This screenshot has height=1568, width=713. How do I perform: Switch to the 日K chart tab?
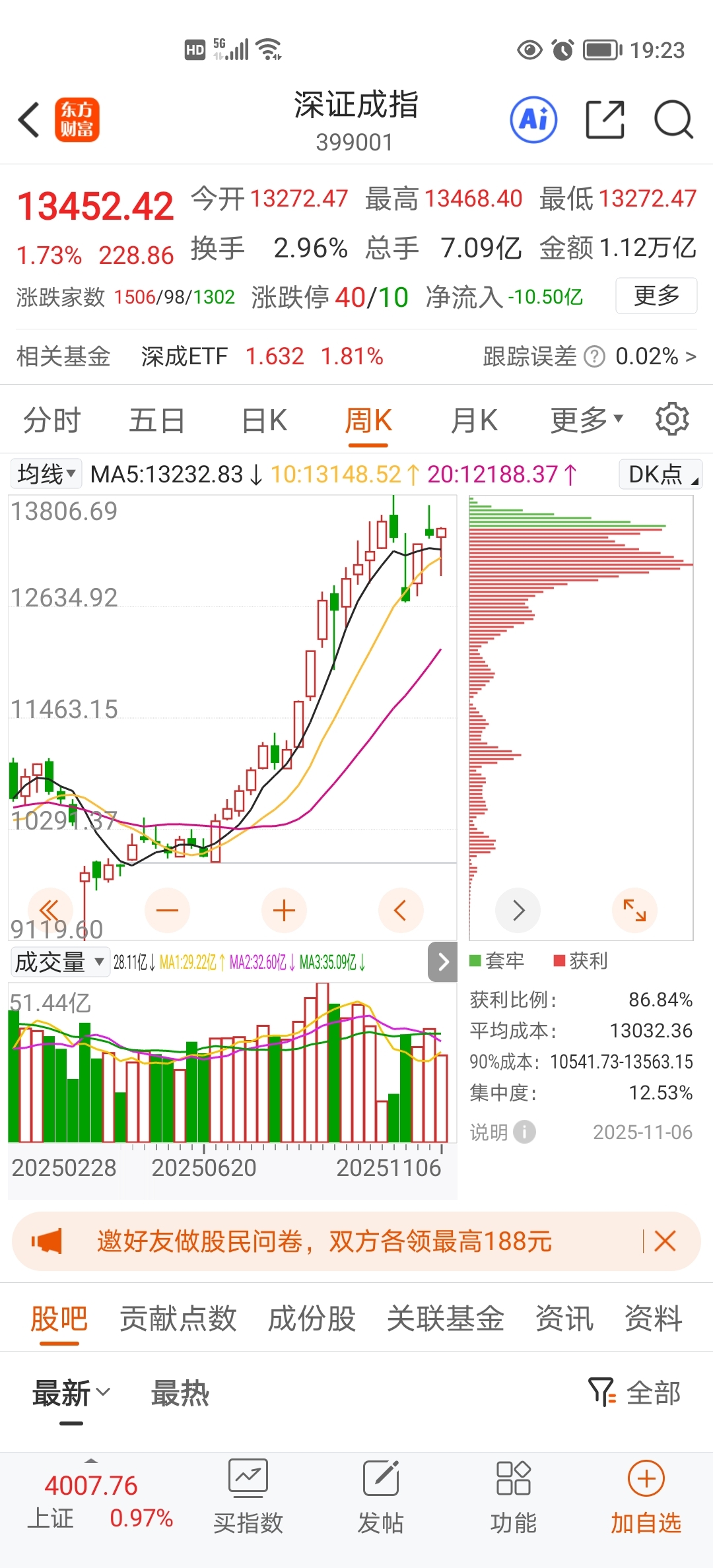(x=264, y=420)
